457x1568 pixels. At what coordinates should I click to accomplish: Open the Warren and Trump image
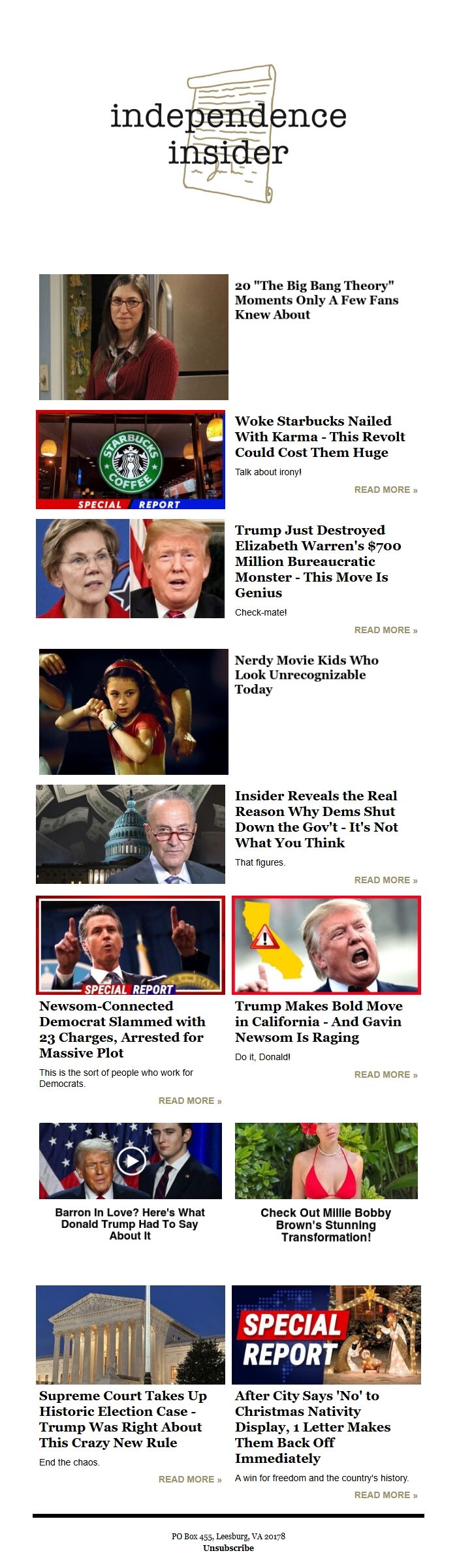[131, 569]
